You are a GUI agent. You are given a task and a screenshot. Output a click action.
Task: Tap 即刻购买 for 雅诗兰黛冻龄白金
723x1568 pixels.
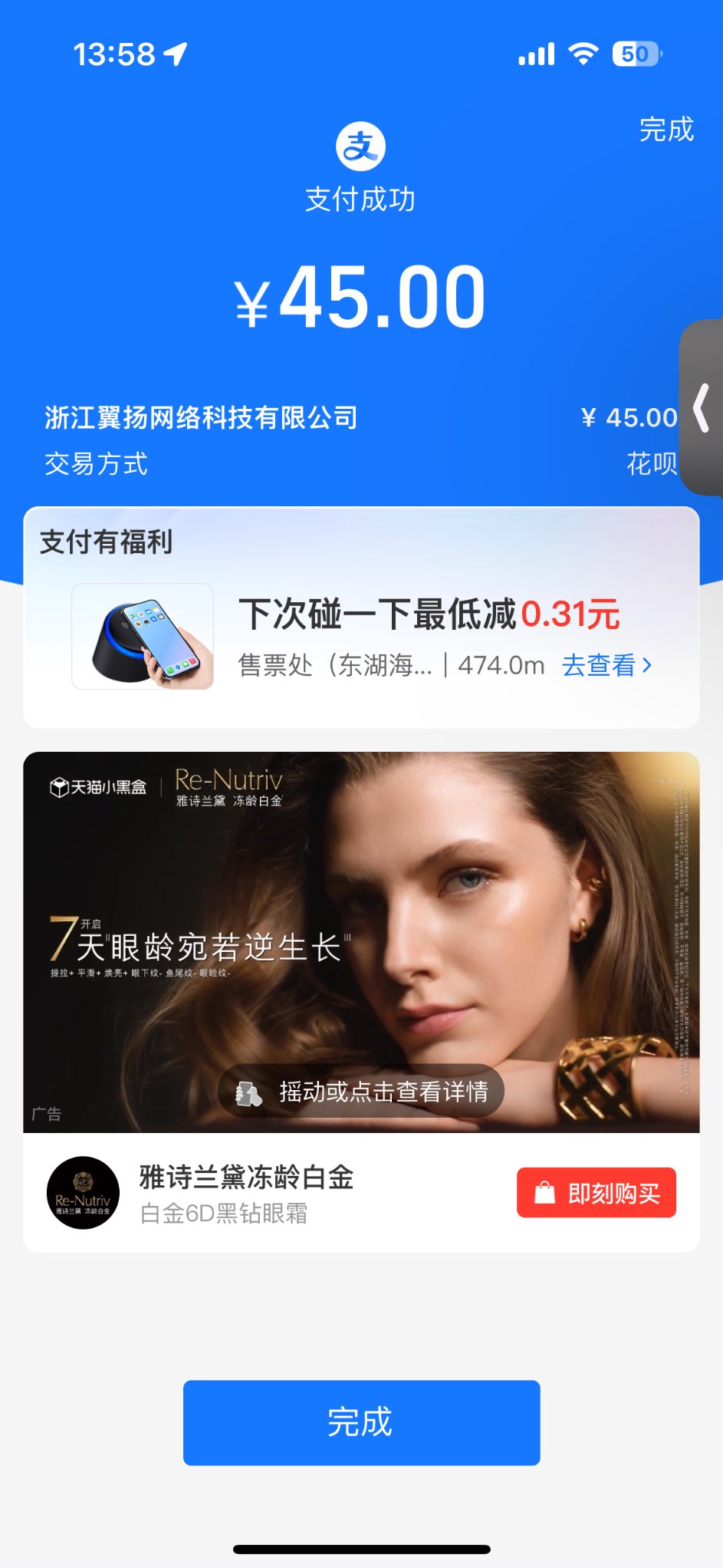tap(596, 1193)
